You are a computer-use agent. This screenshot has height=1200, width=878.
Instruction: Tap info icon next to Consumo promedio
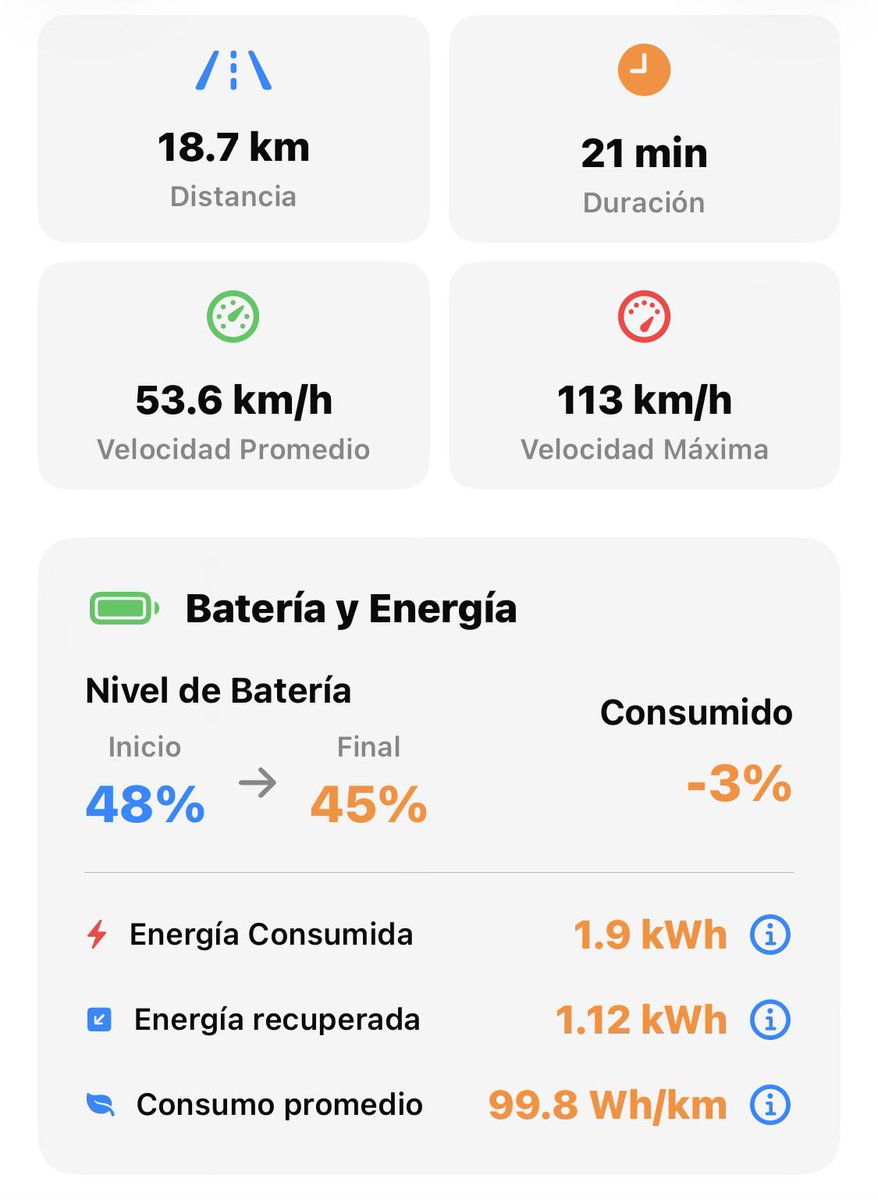[770, 1105]
